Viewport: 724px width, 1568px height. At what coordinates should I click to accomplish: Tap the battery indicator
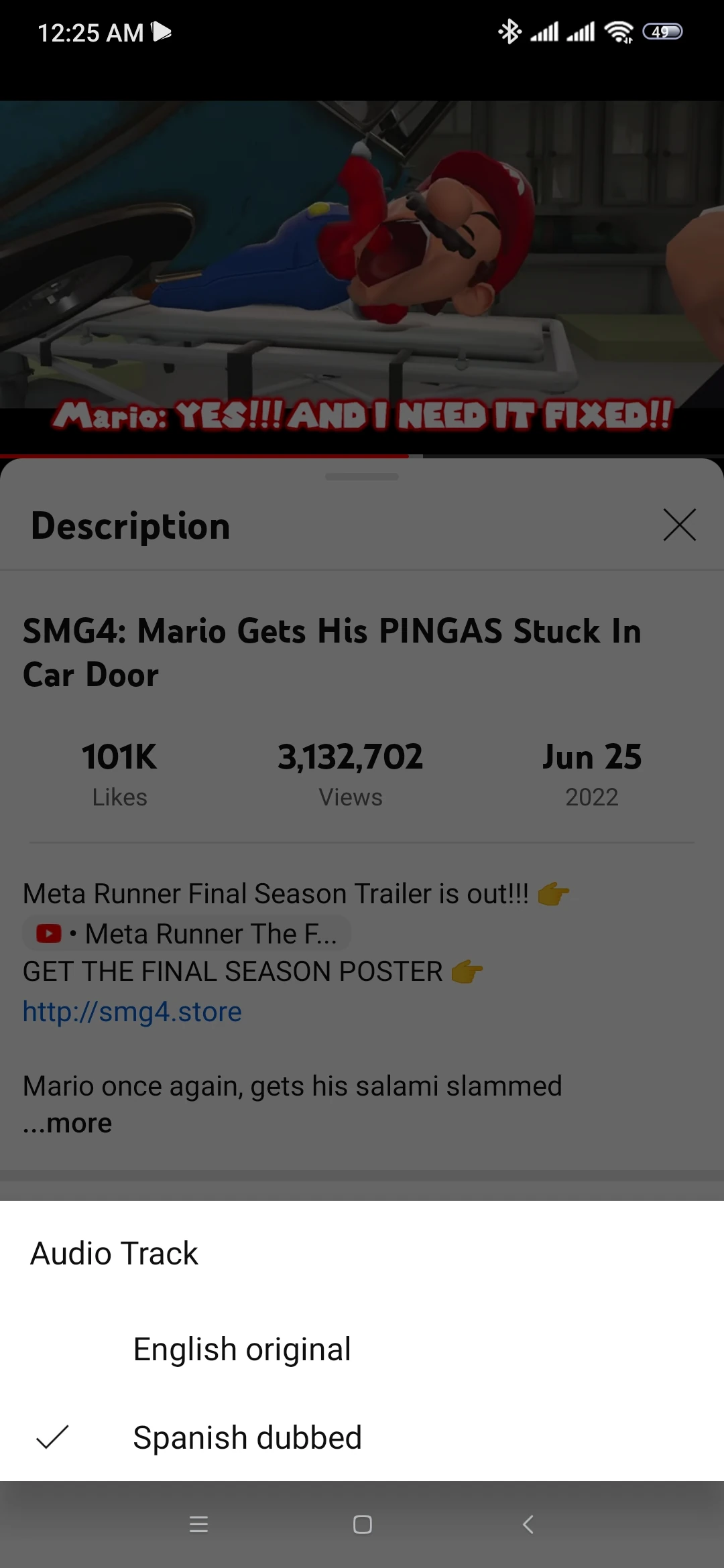pos(662,31)
